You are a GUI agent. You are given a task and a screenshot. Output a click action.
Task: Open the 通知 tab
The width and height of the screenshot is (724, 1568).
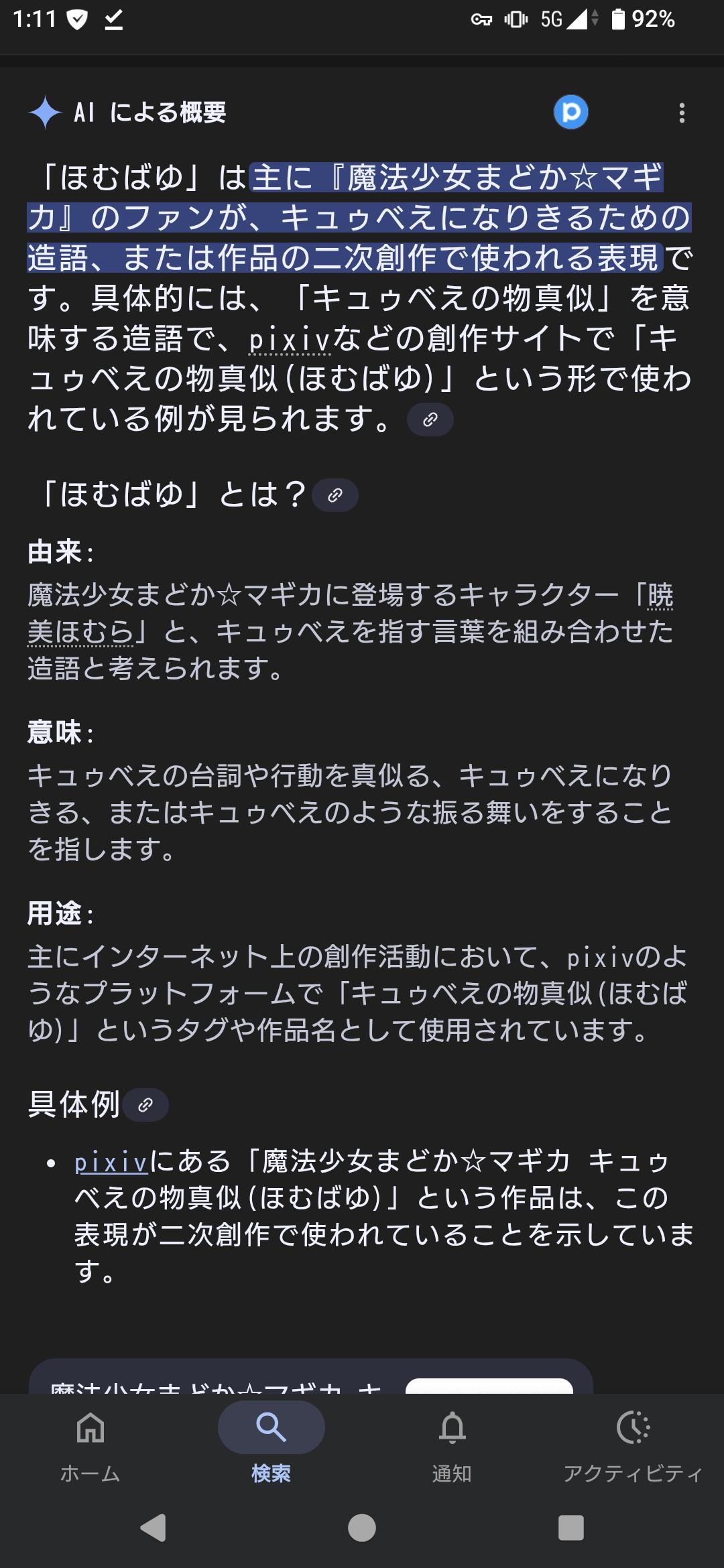tap(452, 1441)
